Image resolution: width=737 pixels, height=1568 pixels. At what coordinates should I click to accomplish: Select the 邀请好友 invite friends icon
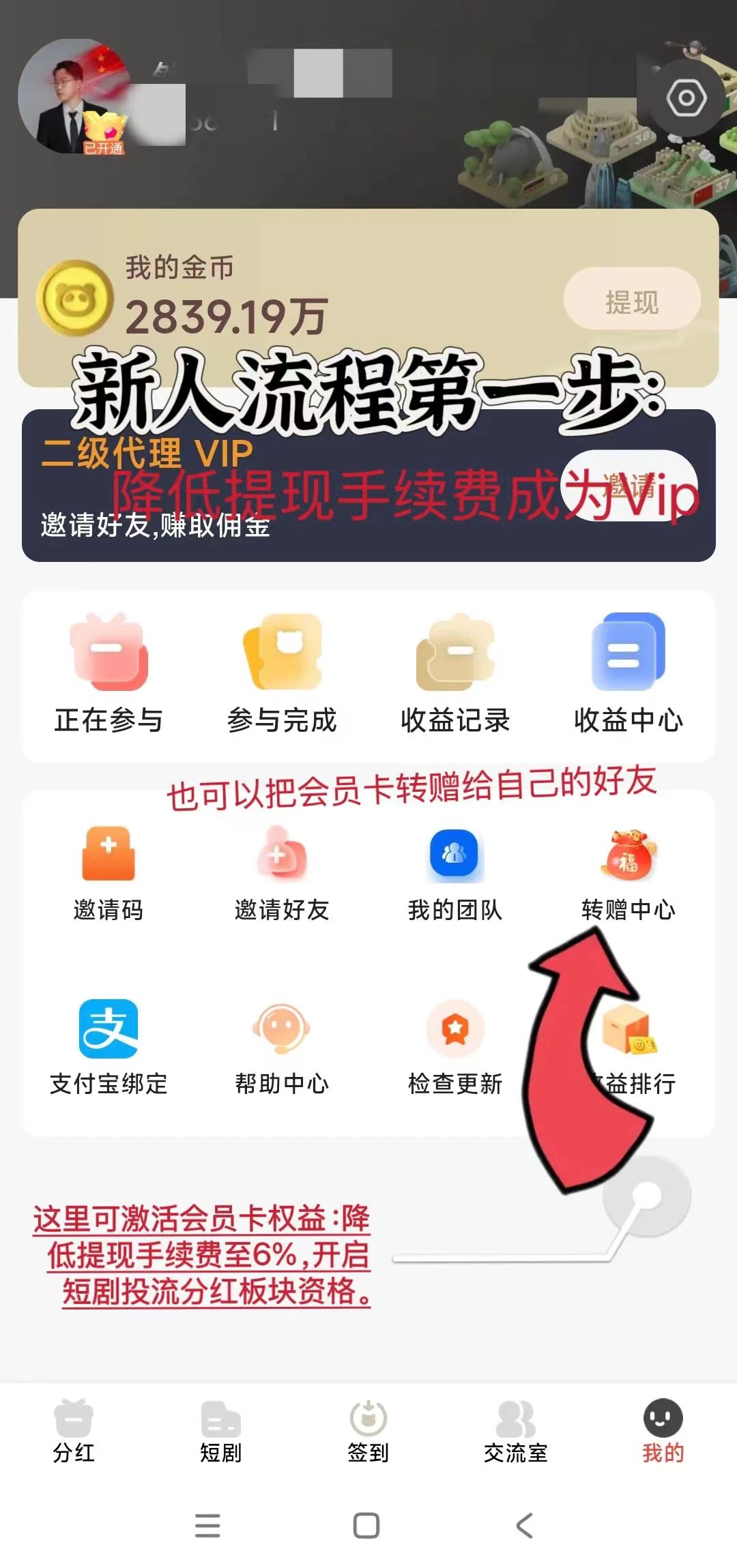point(283,873)
